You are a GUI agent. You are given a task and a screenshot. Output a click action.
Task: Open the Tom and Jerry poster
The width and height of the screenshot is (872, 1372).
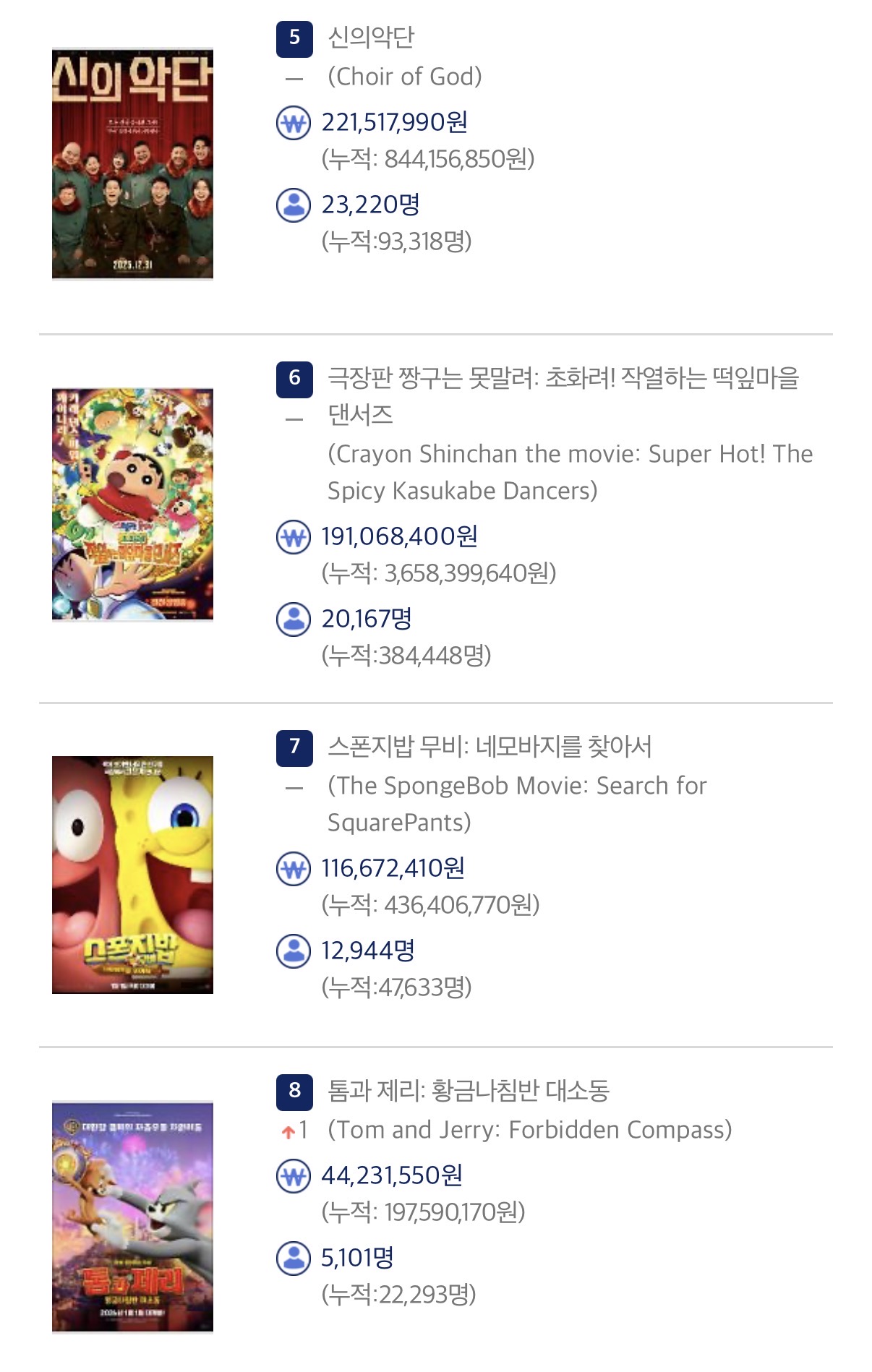pyautogui.click(x=132, y=1217)
